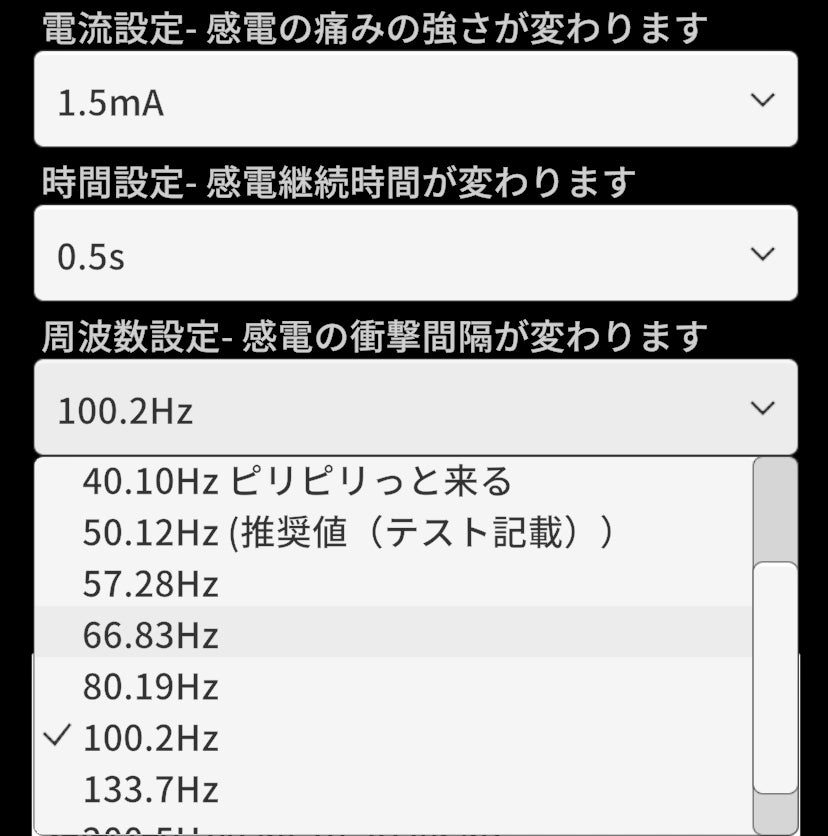Open the 0.5s time setting dropdown

click(415, 254)
